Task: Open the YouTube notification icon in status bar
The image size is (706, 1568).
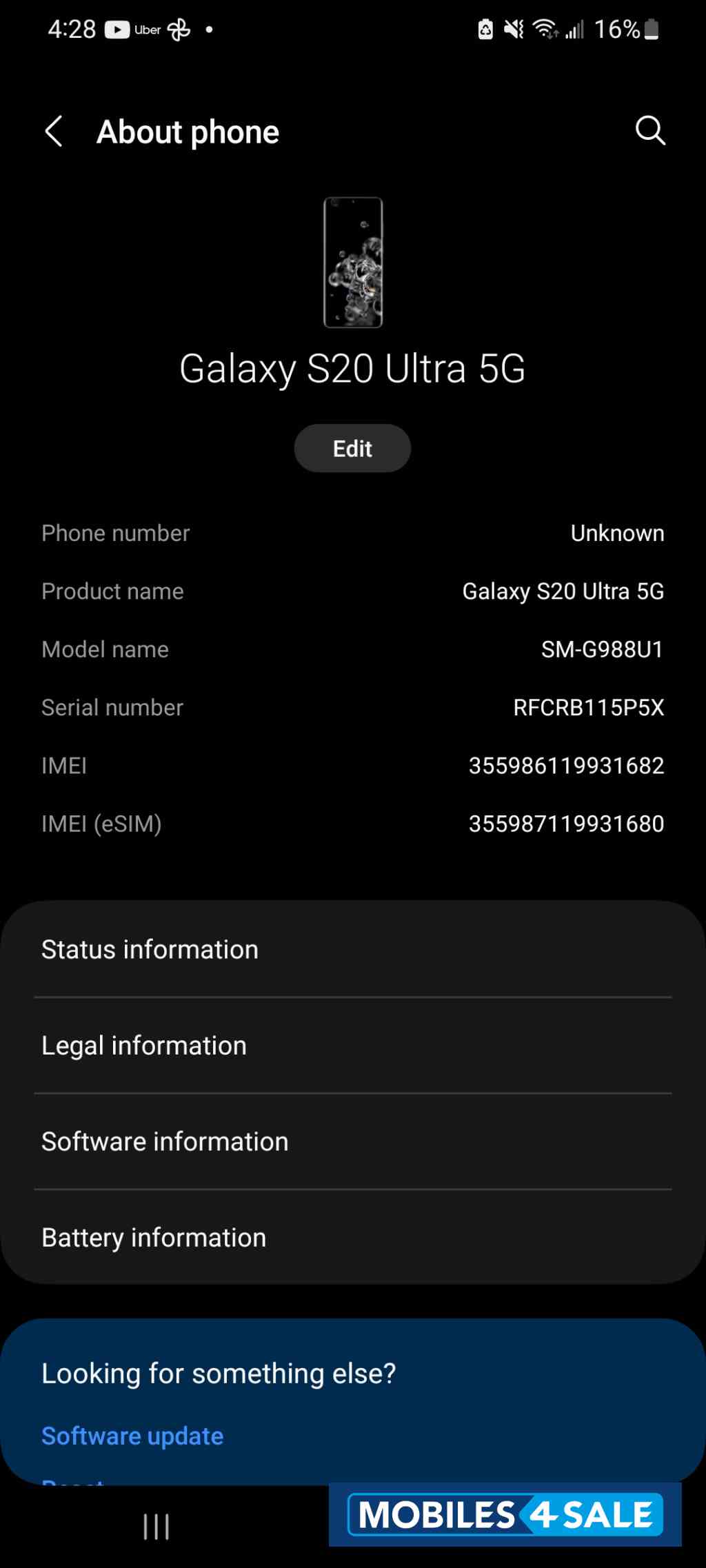Action: coord(117,29)
